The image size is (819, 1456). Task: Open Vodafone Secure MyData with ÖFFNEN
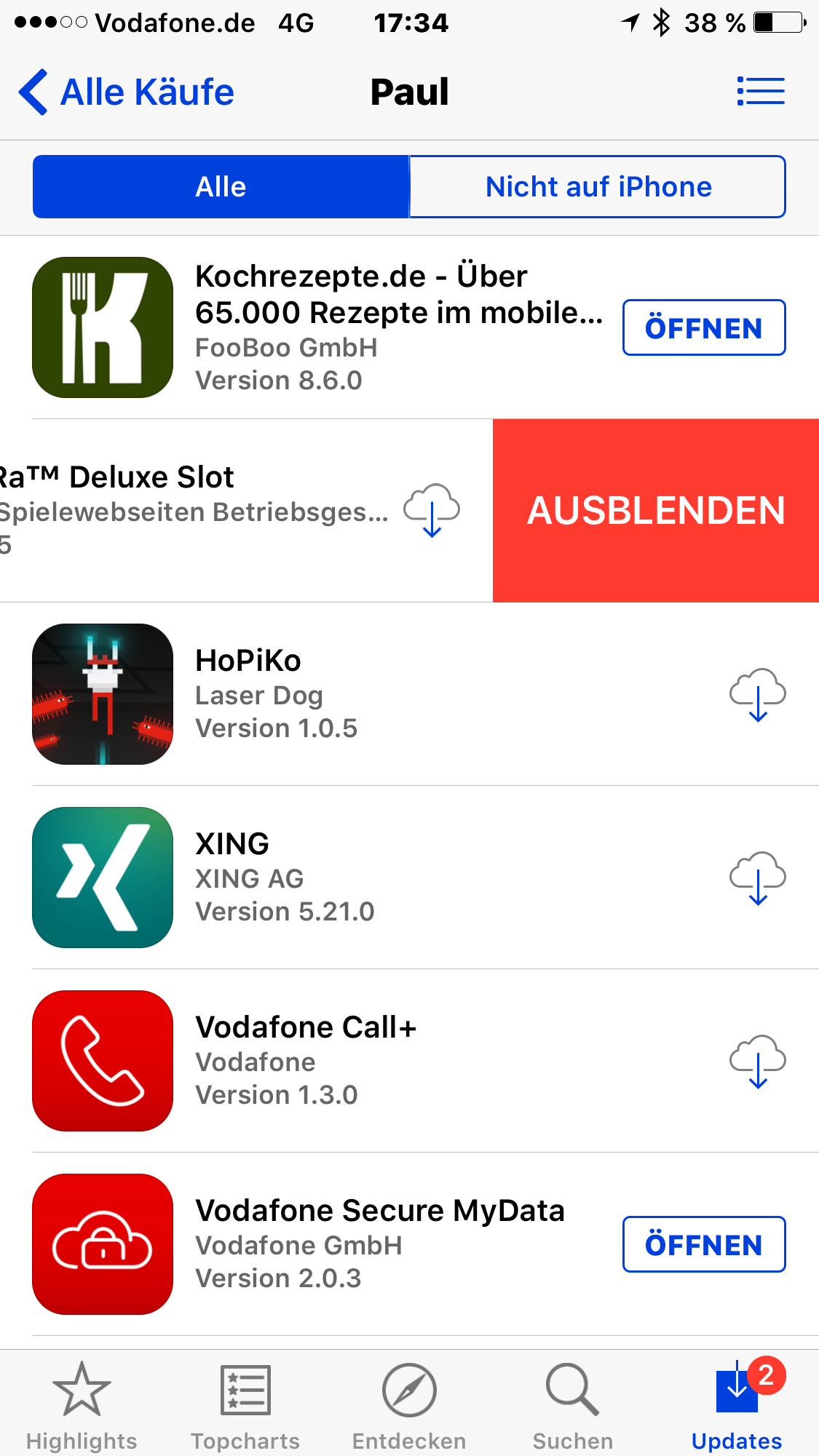click(703, 1245)
